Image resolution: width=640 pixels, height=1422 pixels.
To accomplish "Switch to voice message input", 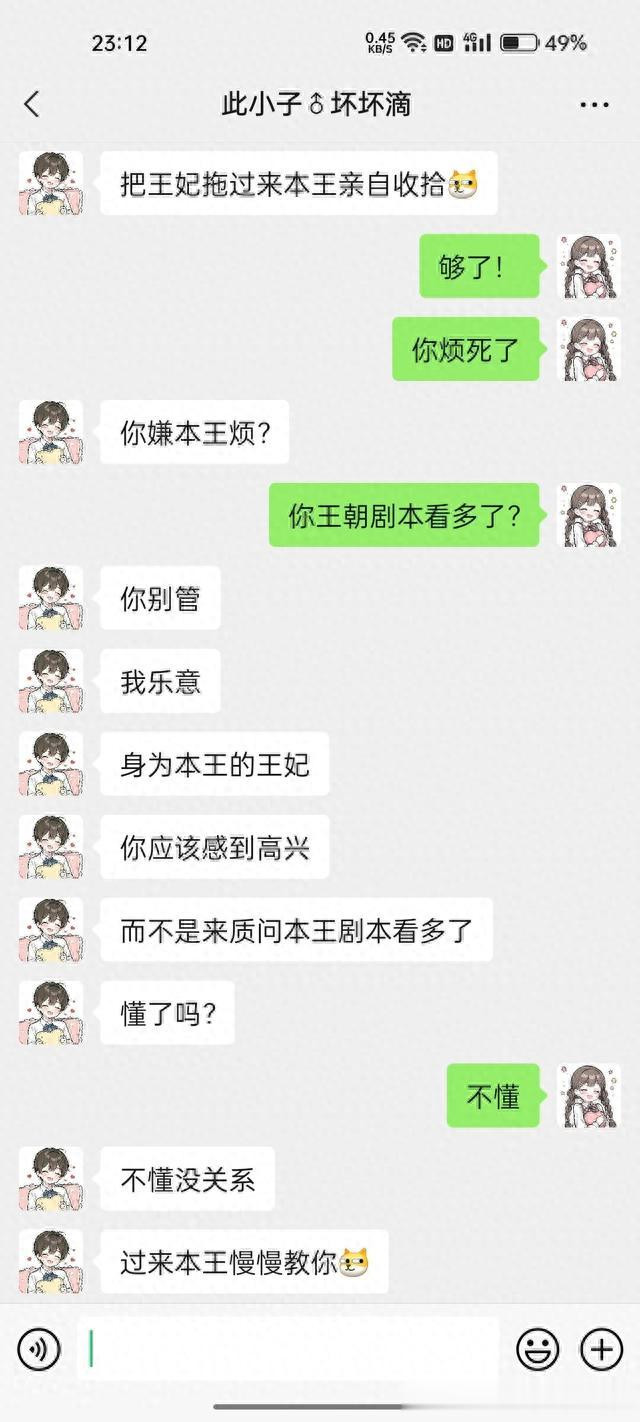I will click(x=39, y=1350).
